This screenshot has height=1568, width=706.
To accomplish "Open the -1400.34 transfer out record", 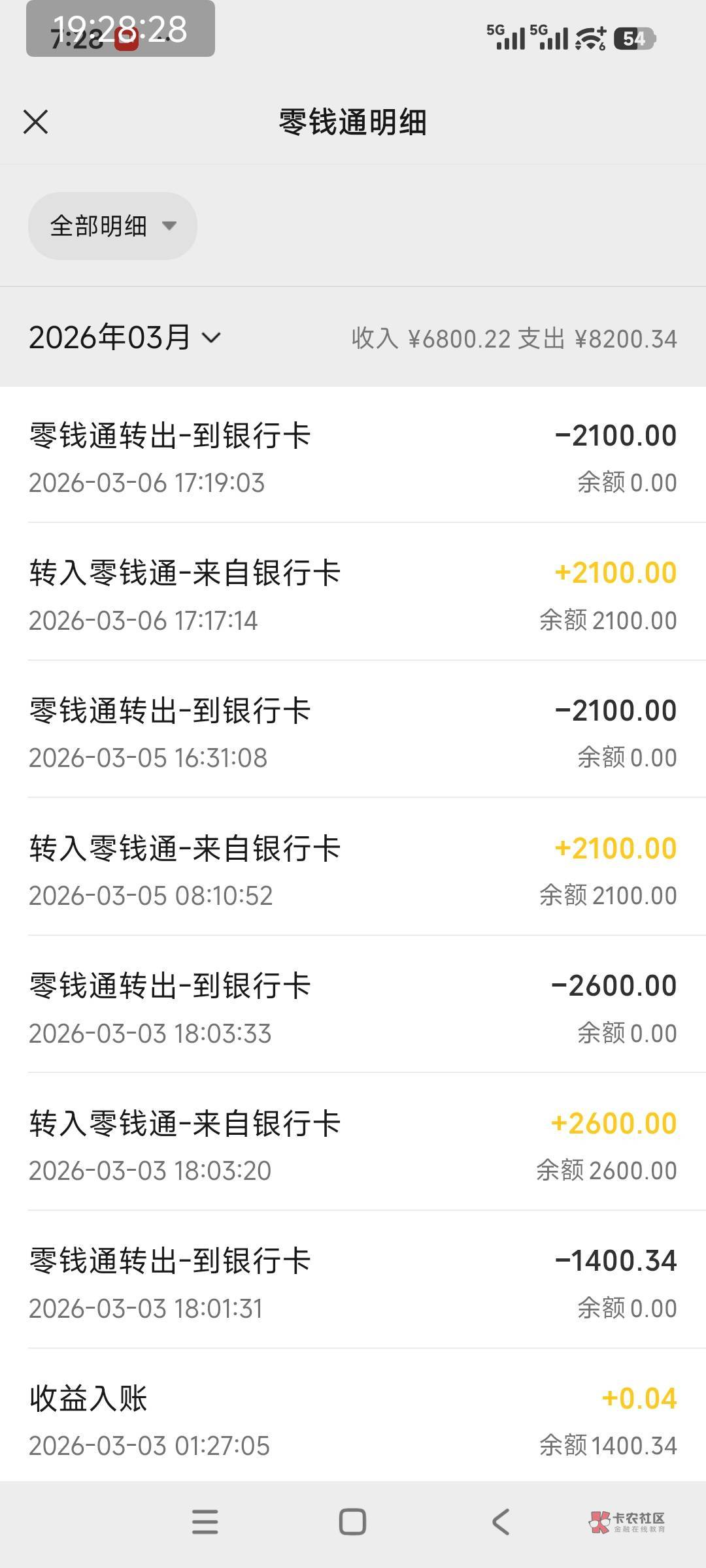I will [353, 1280].
